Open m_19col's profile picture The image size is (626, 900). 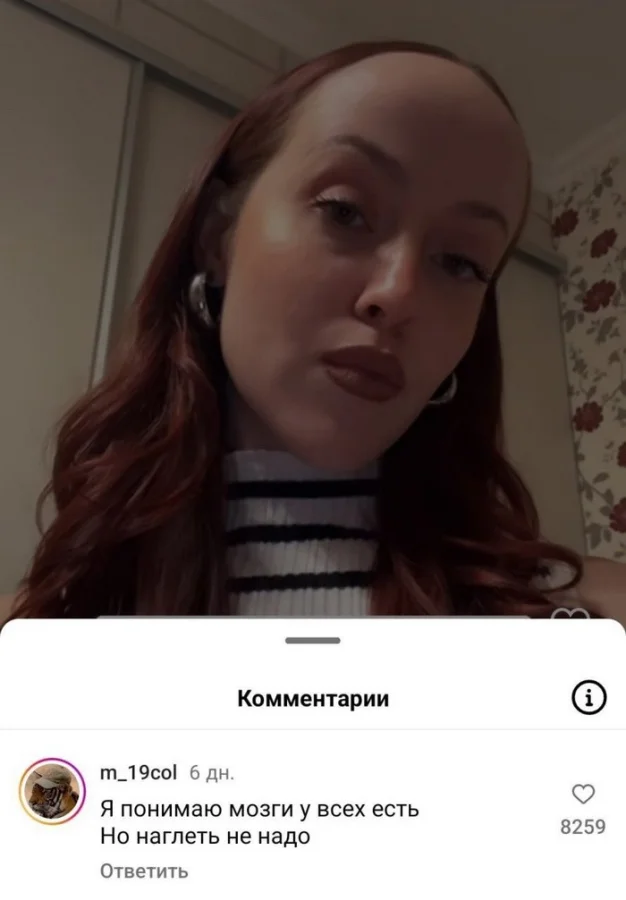[x=52, y=791]
